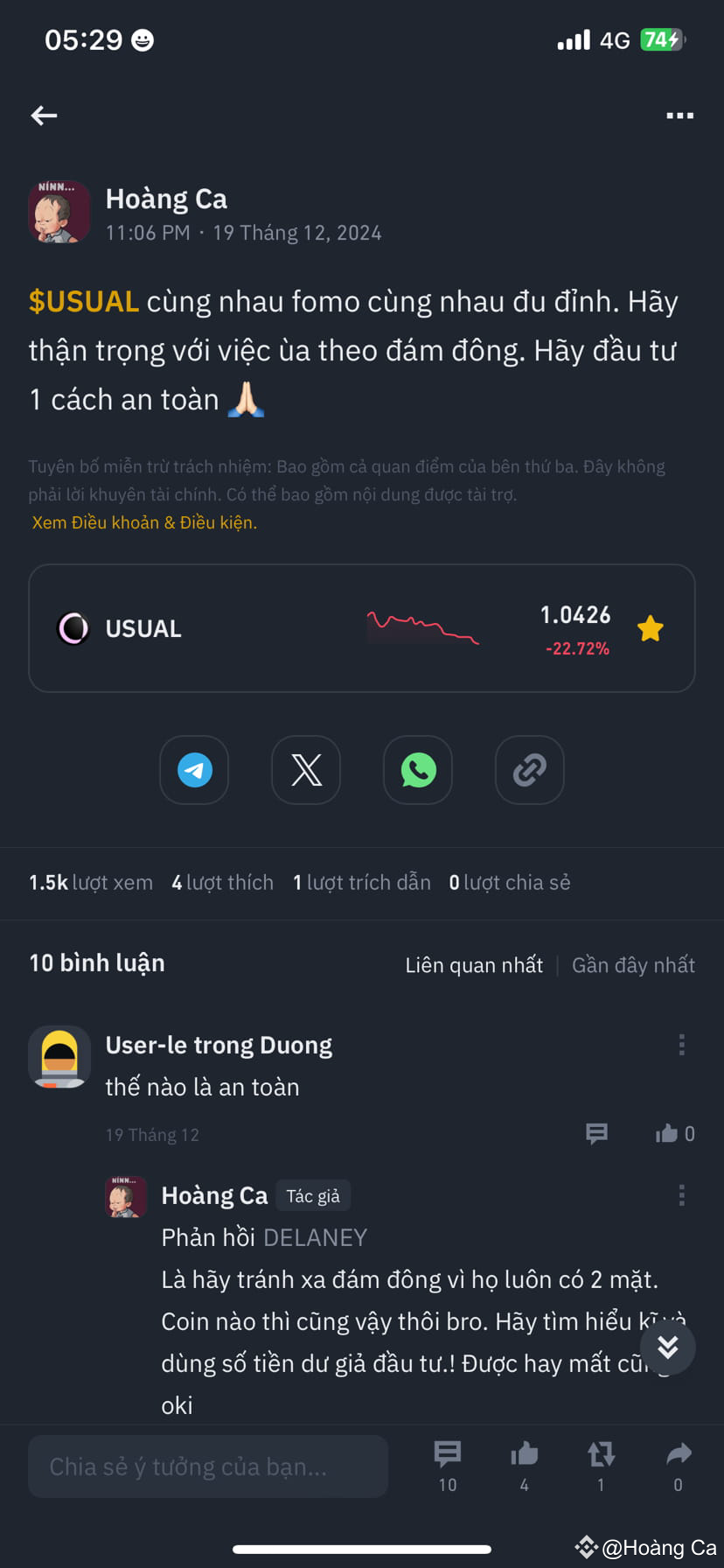
Task: Collapse the expanded reply with double chevron
Action: (x=668, y=1347)
